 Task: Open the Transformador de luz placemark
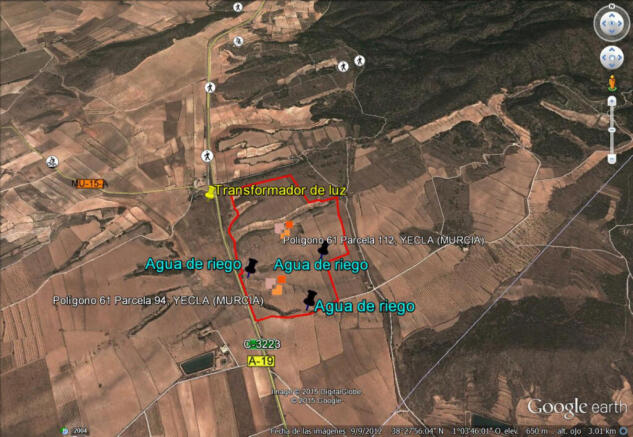click(x=209, y=192)
